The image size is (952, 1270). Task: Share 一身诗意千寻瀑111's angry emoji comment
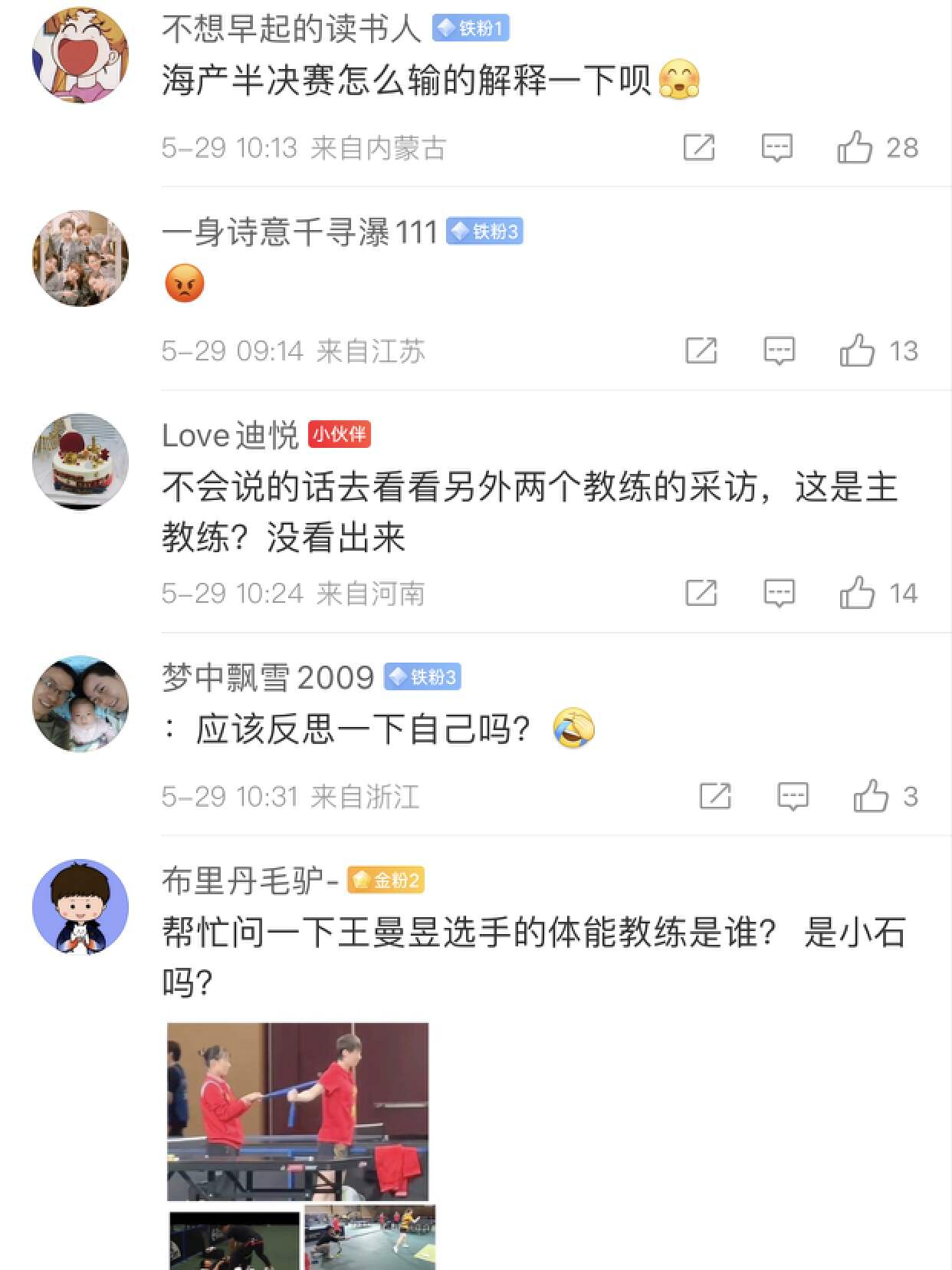pos(701,350)
